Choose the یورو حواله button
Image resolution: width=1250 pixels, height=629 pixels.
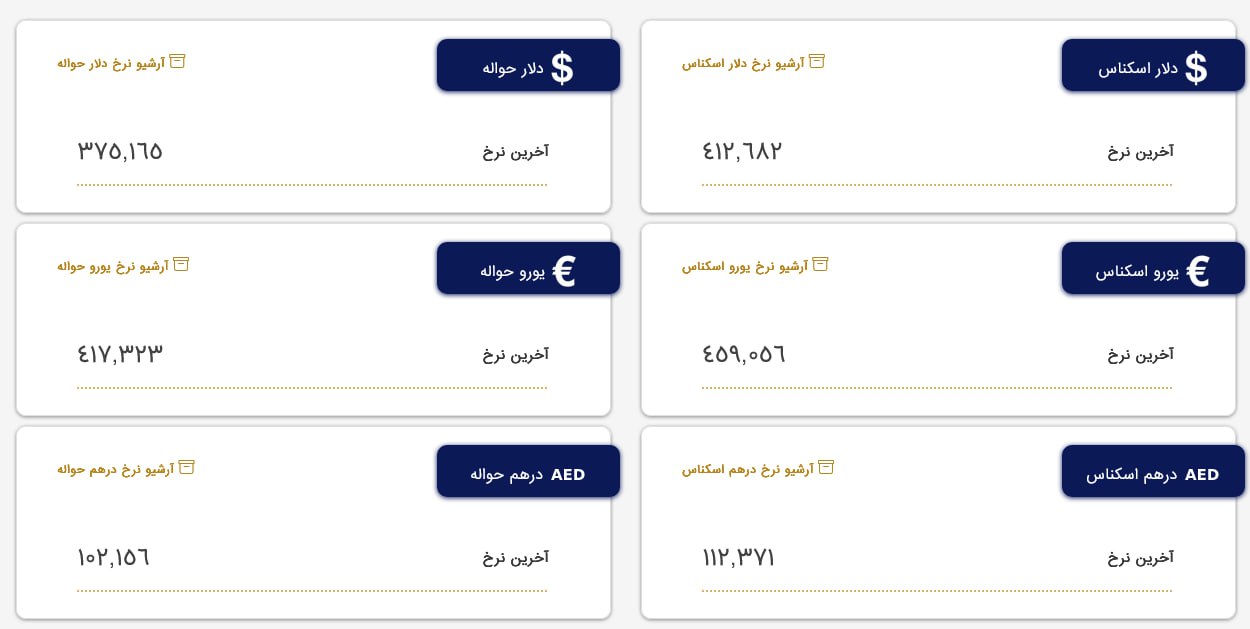pos(528,269)
